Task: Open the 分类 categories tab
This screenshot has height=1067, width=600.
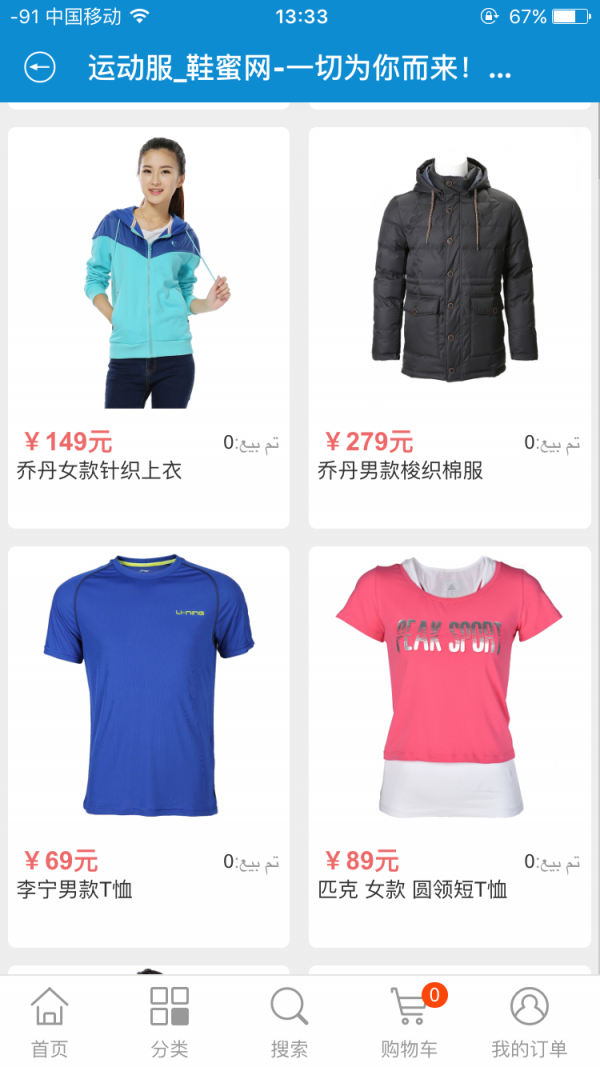Action: (x=169, y=1022)
